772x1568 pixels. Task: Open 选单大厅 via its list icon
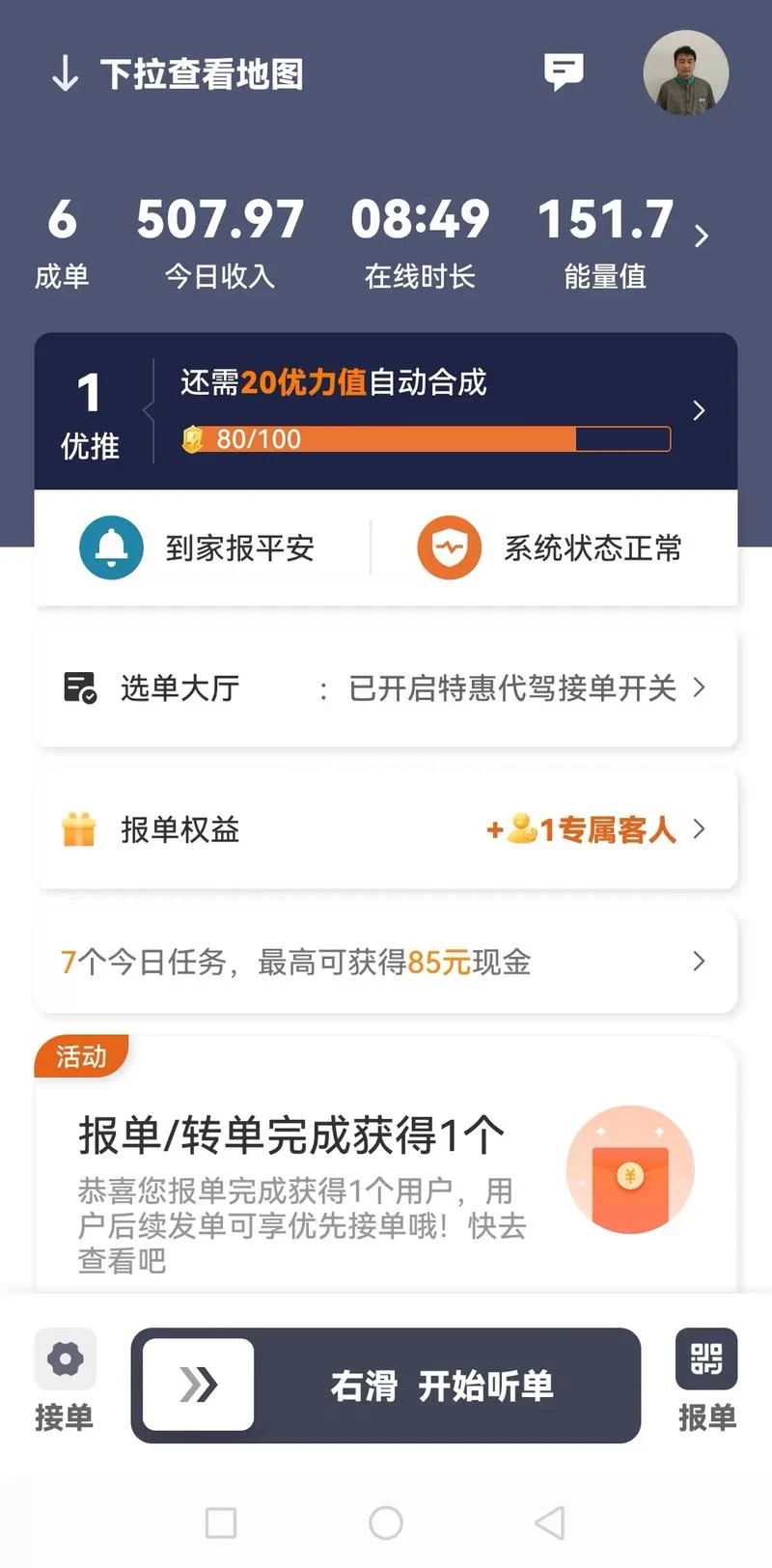(79, 687)
